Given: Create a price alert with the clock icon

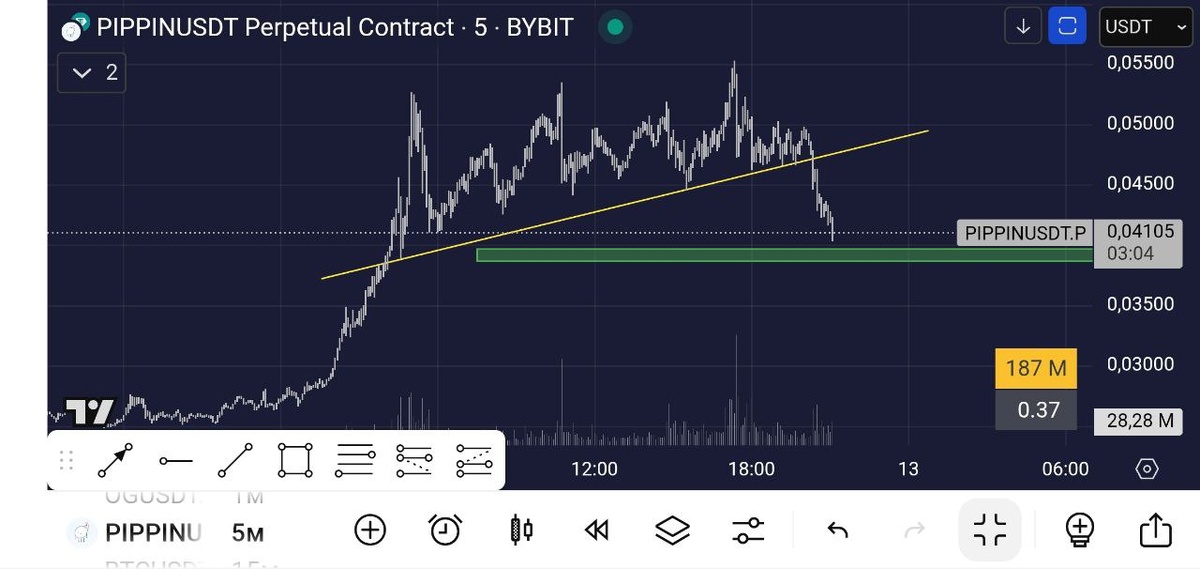Looking at the screenshot, I should [445, 530].
